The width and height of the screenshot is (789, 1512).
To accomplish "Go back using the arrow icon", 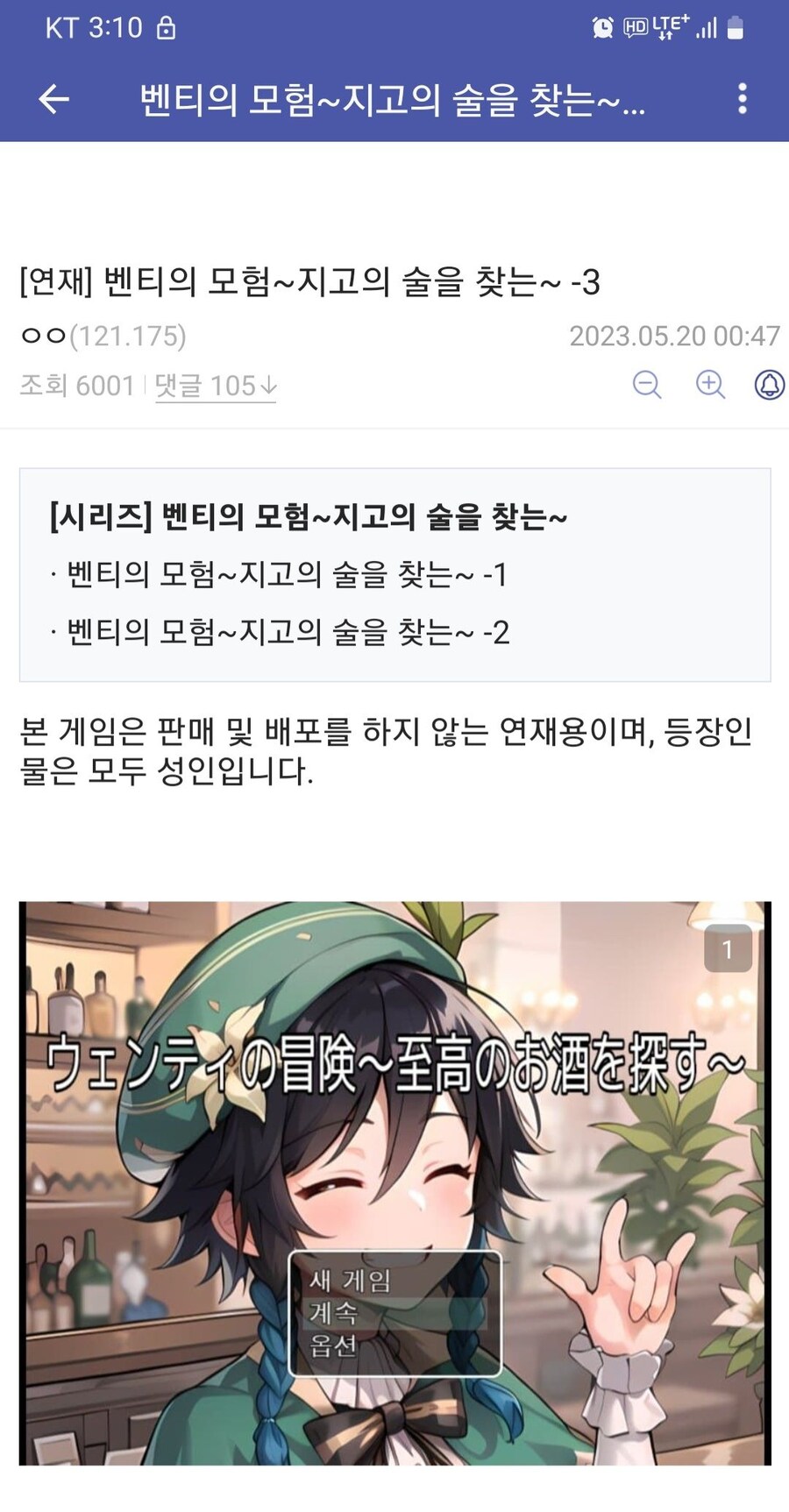I will pyautogui.click(x=54, y=99).
